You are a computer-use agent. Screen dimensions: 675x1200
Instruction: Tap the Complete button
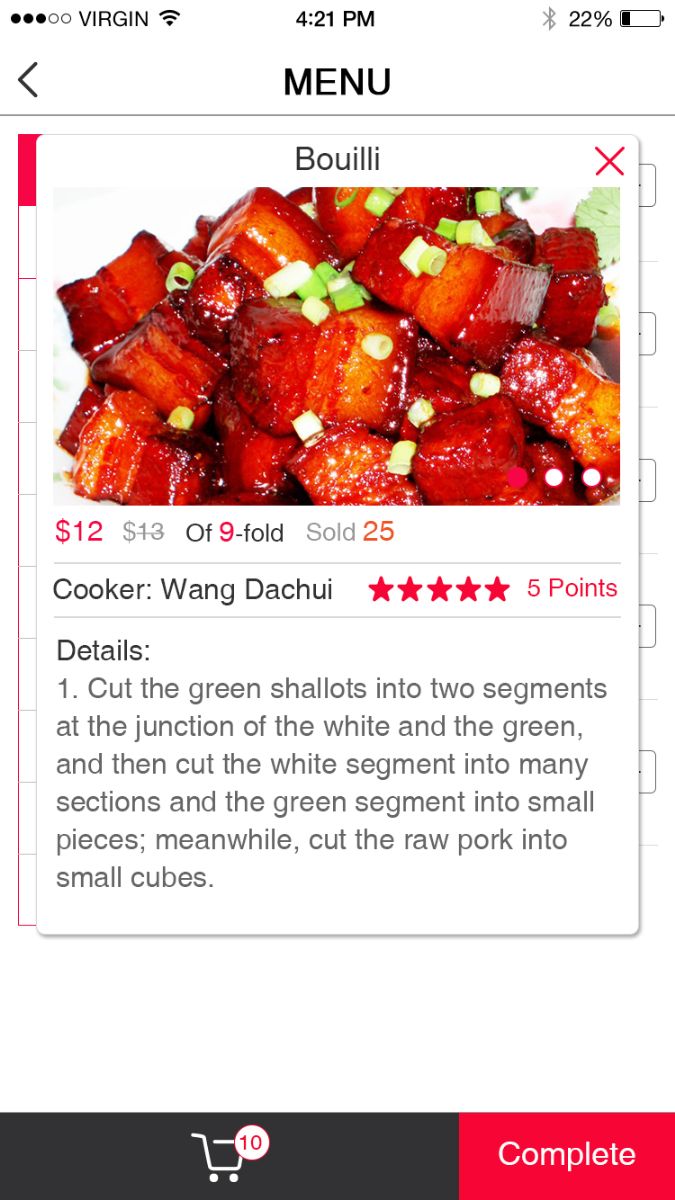pyautogui.click(x=566, y=1155)
